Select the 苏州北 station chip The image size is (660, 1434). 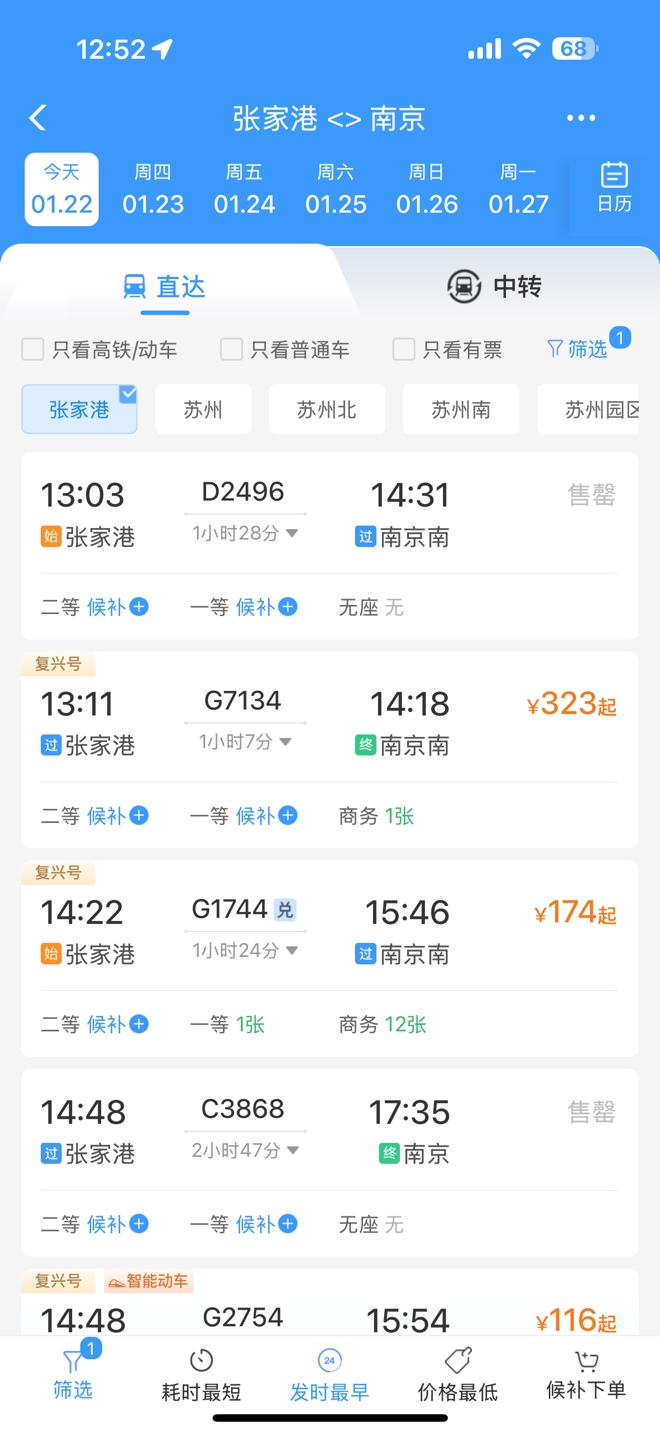[327, 410]
